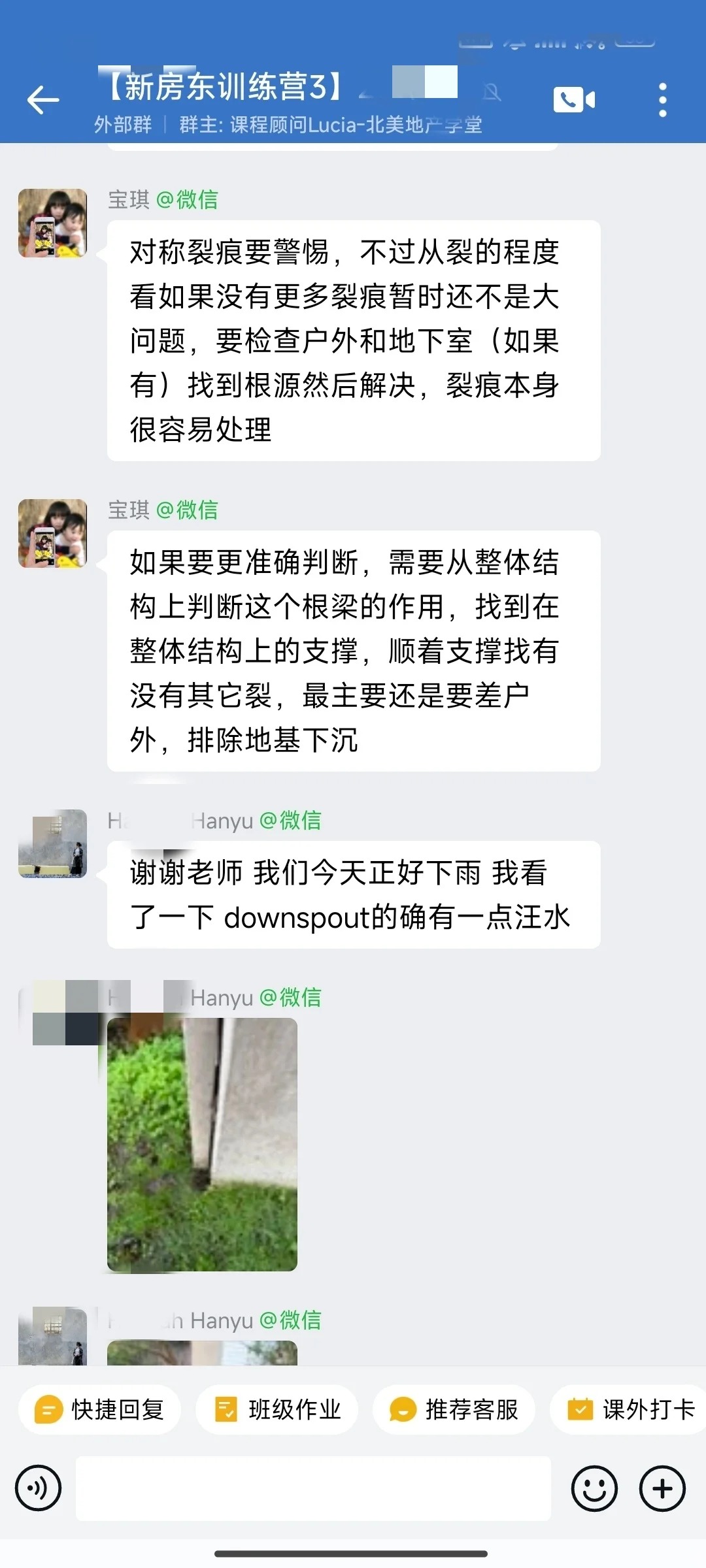Open the 班级作业 chip

click(x=277, y=1409)
